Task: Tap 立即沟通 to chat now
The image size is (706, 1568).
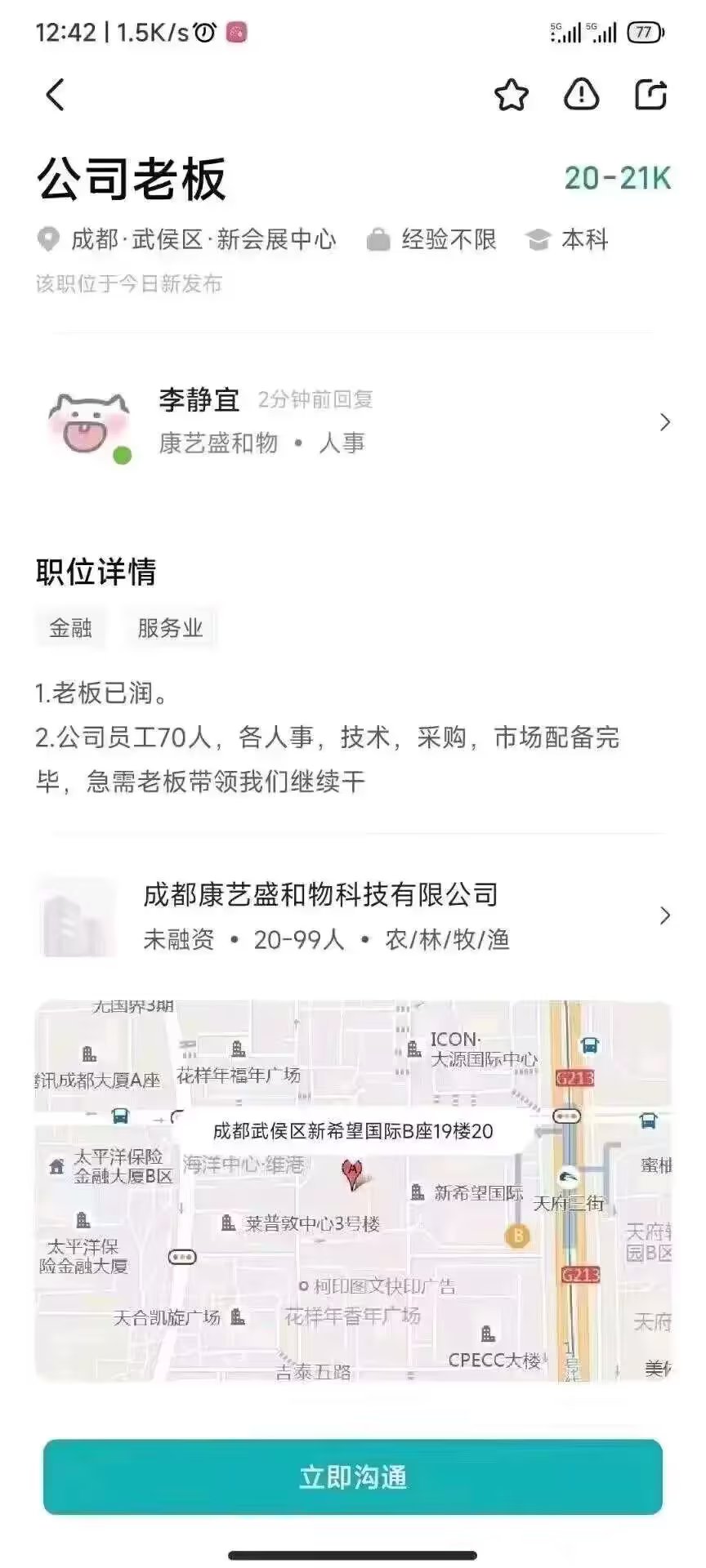Action: [353, 1477]
